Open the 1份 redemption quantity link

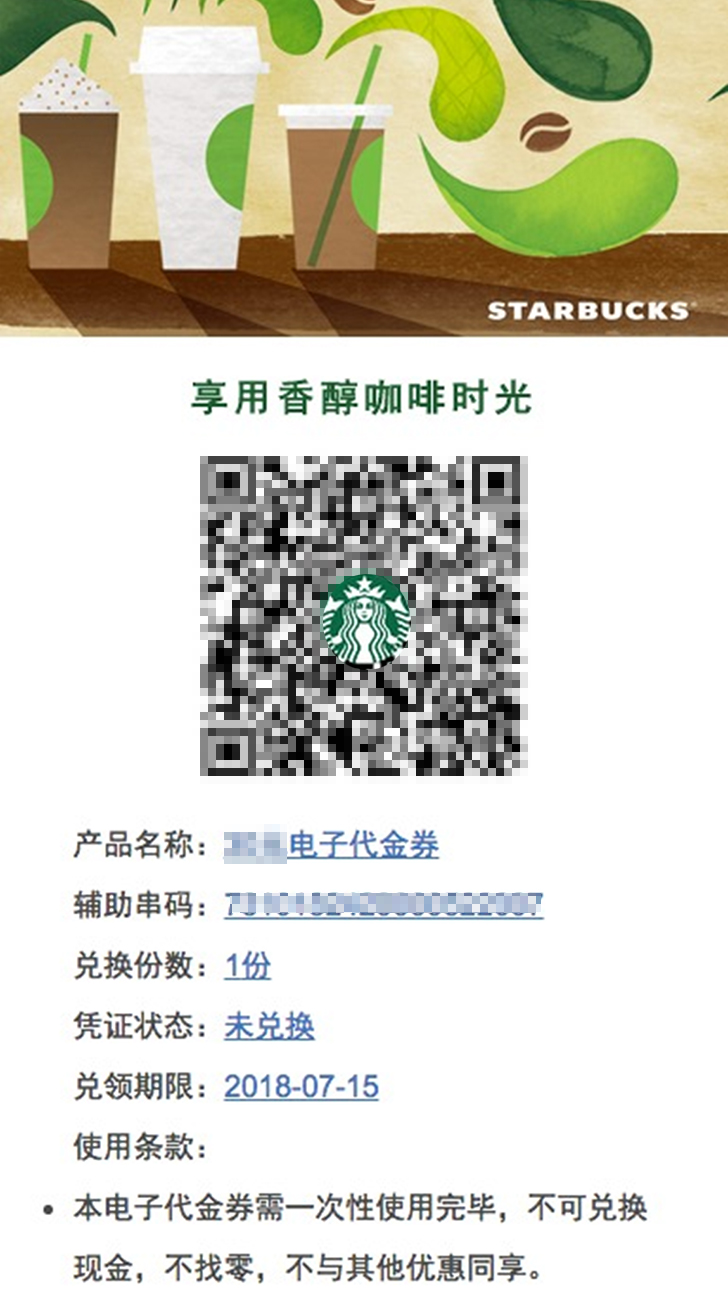247,966
